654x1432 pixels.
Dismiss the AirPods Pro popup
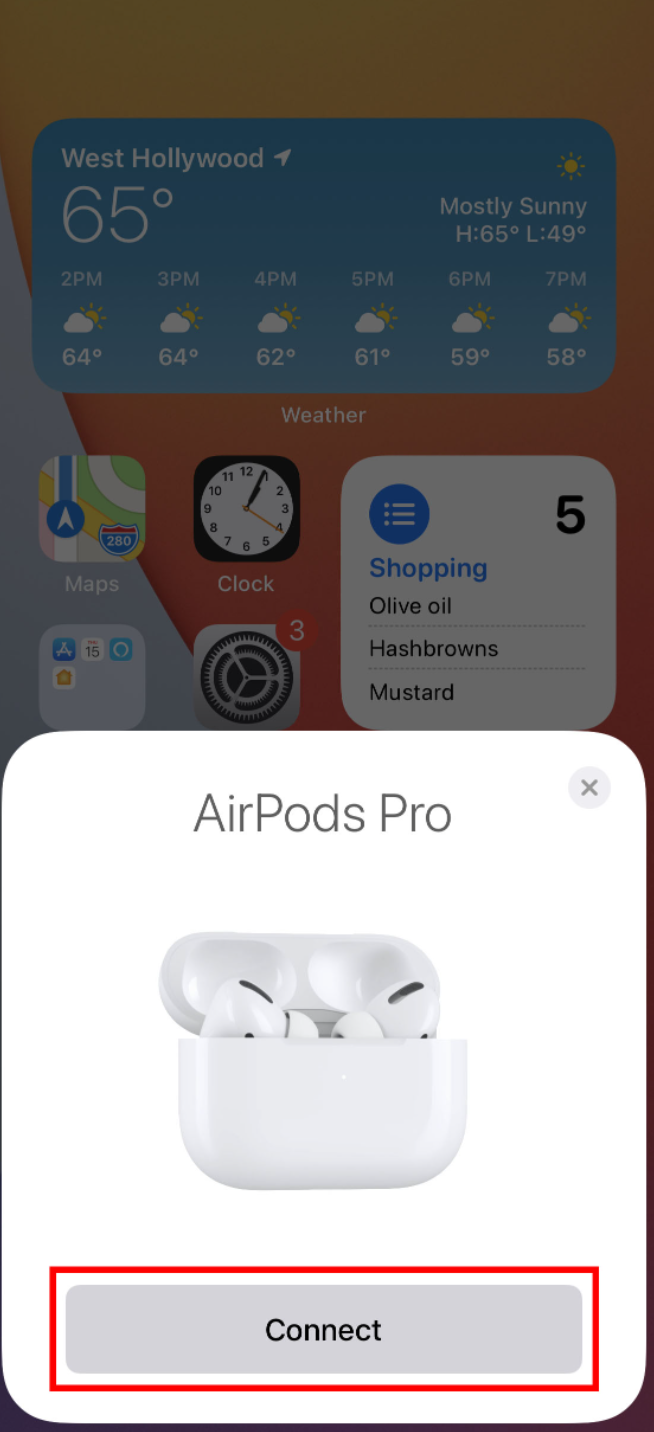pyautogui.click(x=589, y=788)
